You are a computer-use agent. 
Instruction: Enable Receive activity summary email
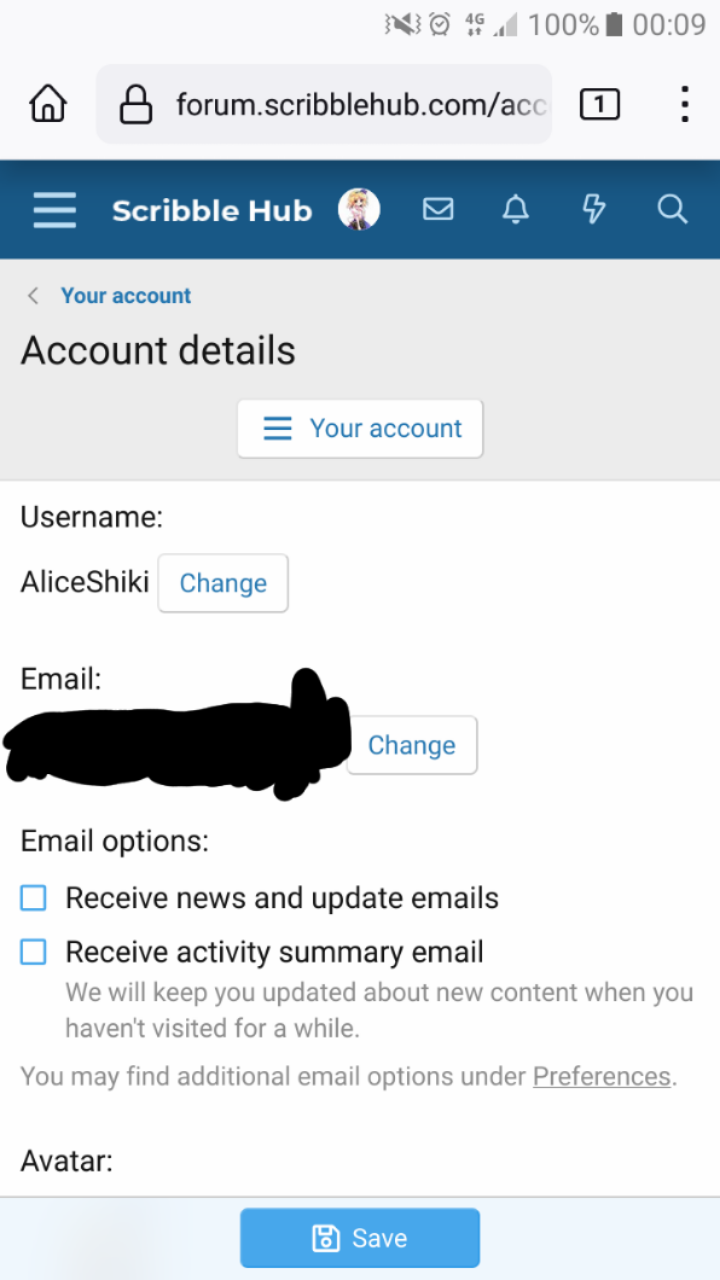pyautogui.click(x=34, y=952)
